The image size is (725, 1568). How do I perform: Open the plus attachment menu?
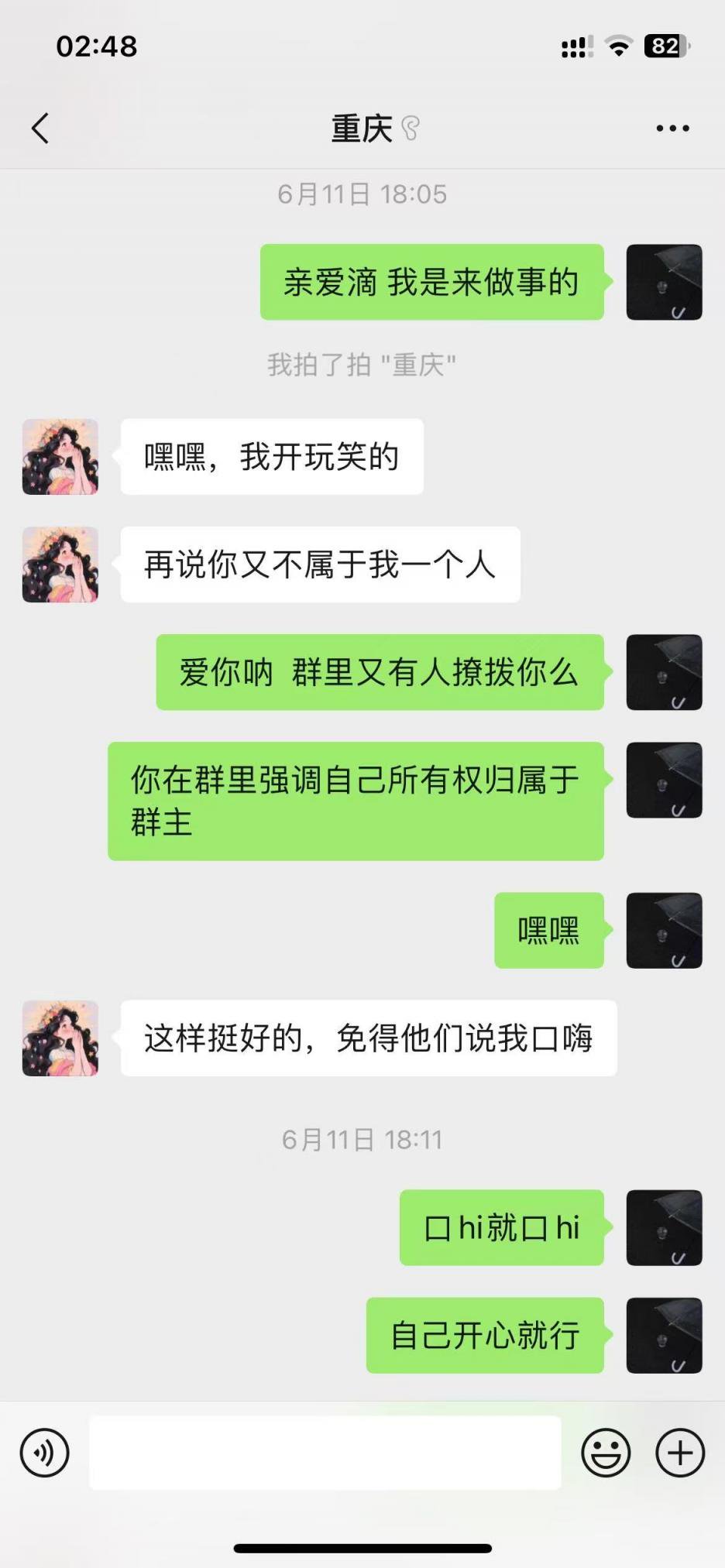(680, 1453)
